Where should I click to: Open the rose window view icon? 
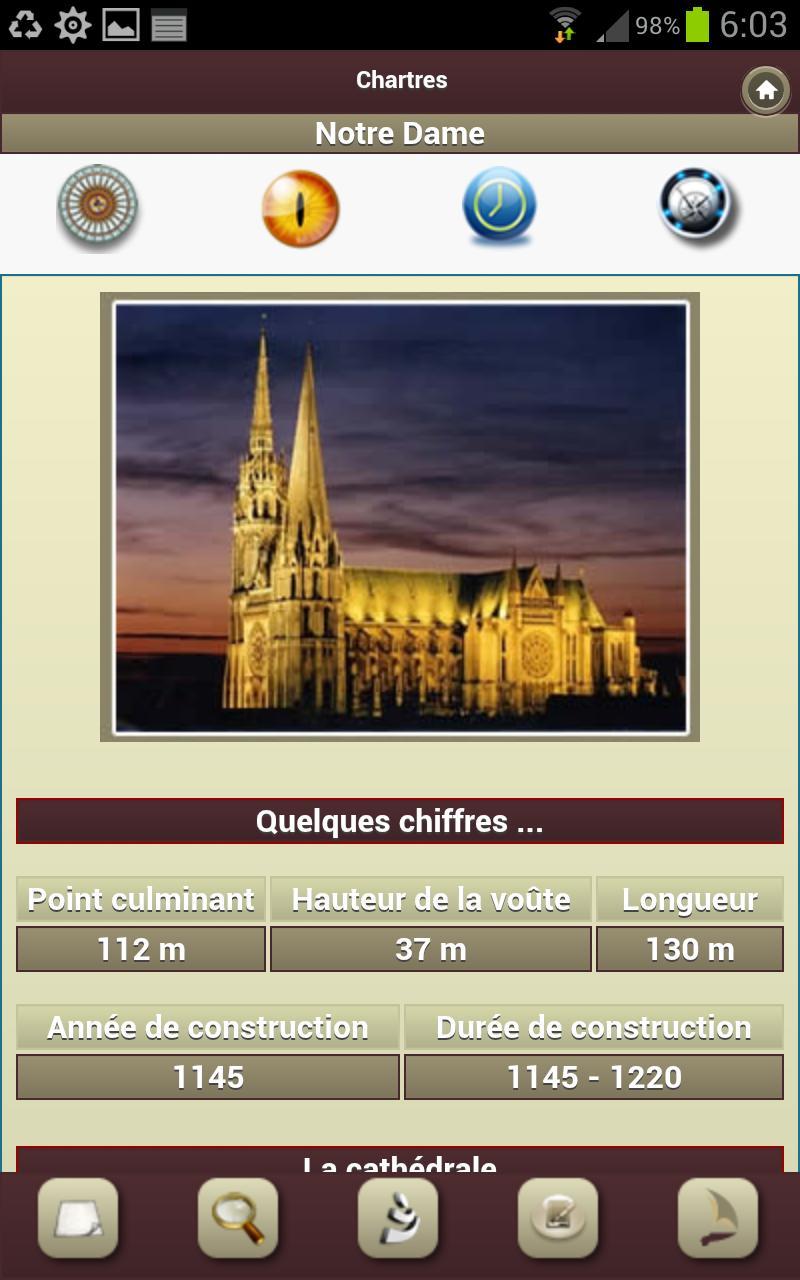97,208
